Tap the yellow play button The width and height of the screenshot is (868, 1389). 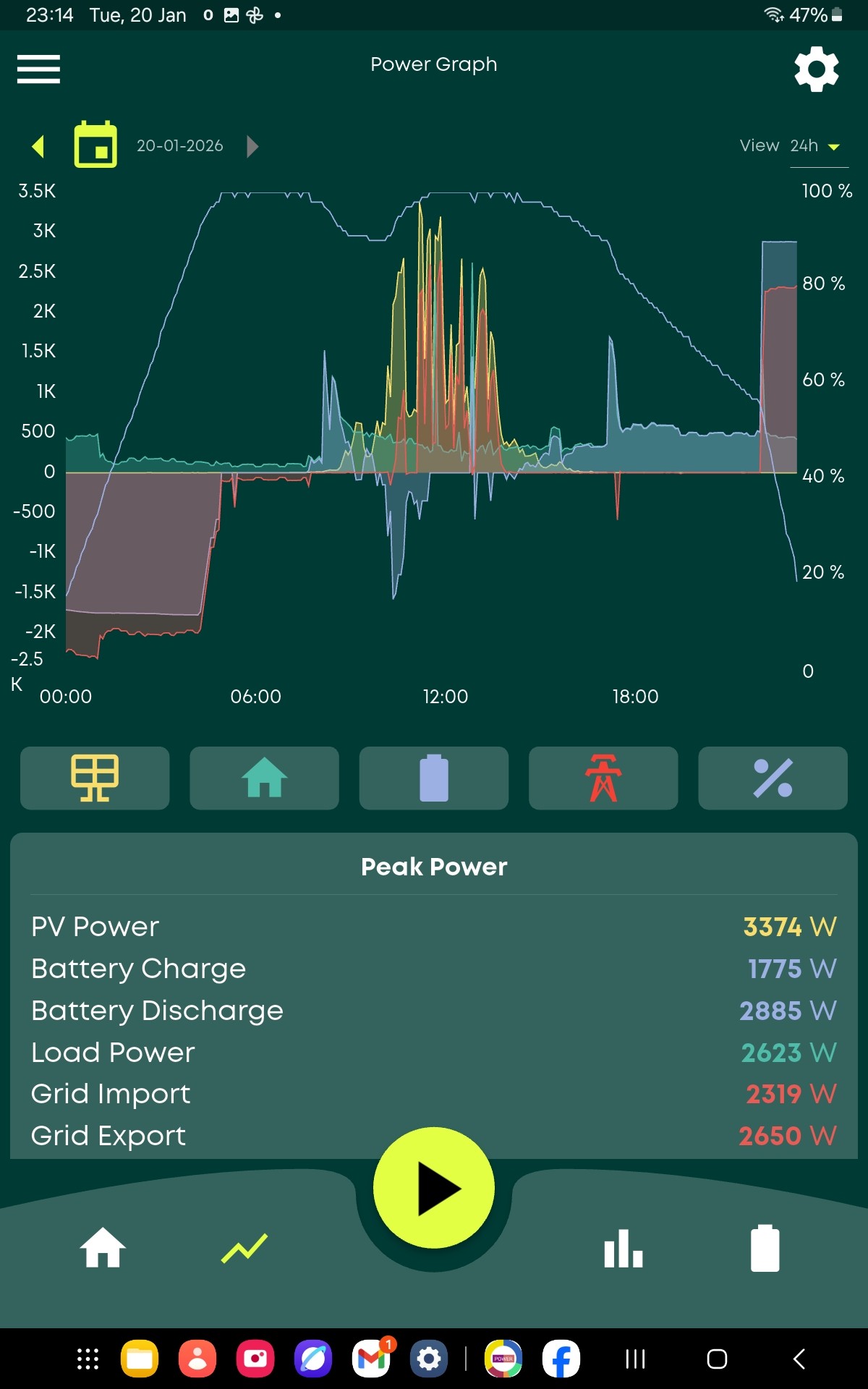[434, 1188]
